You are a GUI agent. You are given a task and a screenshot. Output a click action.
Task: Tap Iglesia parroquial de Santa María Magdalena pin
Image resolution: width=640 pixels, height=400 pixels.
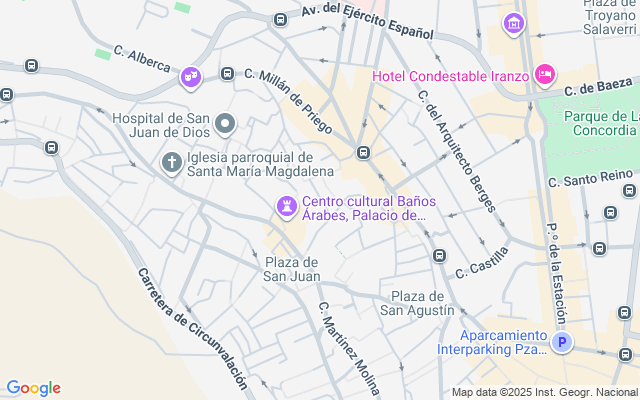tap(172, 163)
